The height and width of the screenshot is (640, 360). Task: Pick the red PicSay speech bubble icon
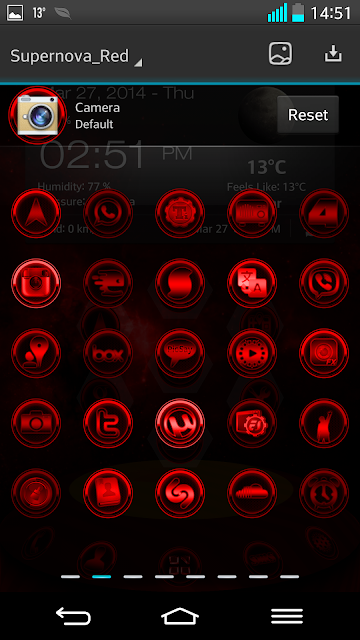point(180,353)
